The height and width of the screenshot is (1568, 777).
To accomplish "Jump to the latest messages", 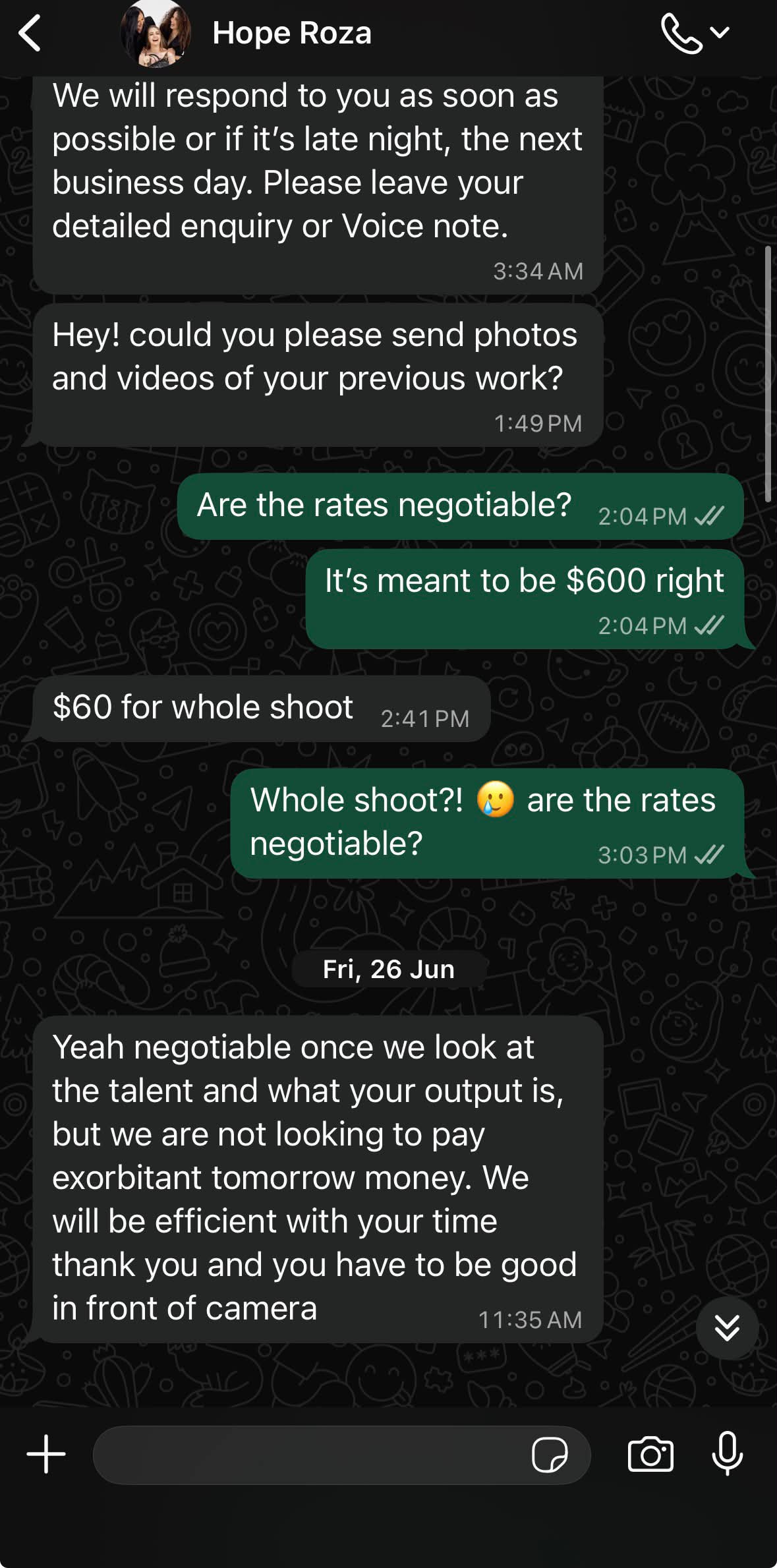I will coord(727,1328).
